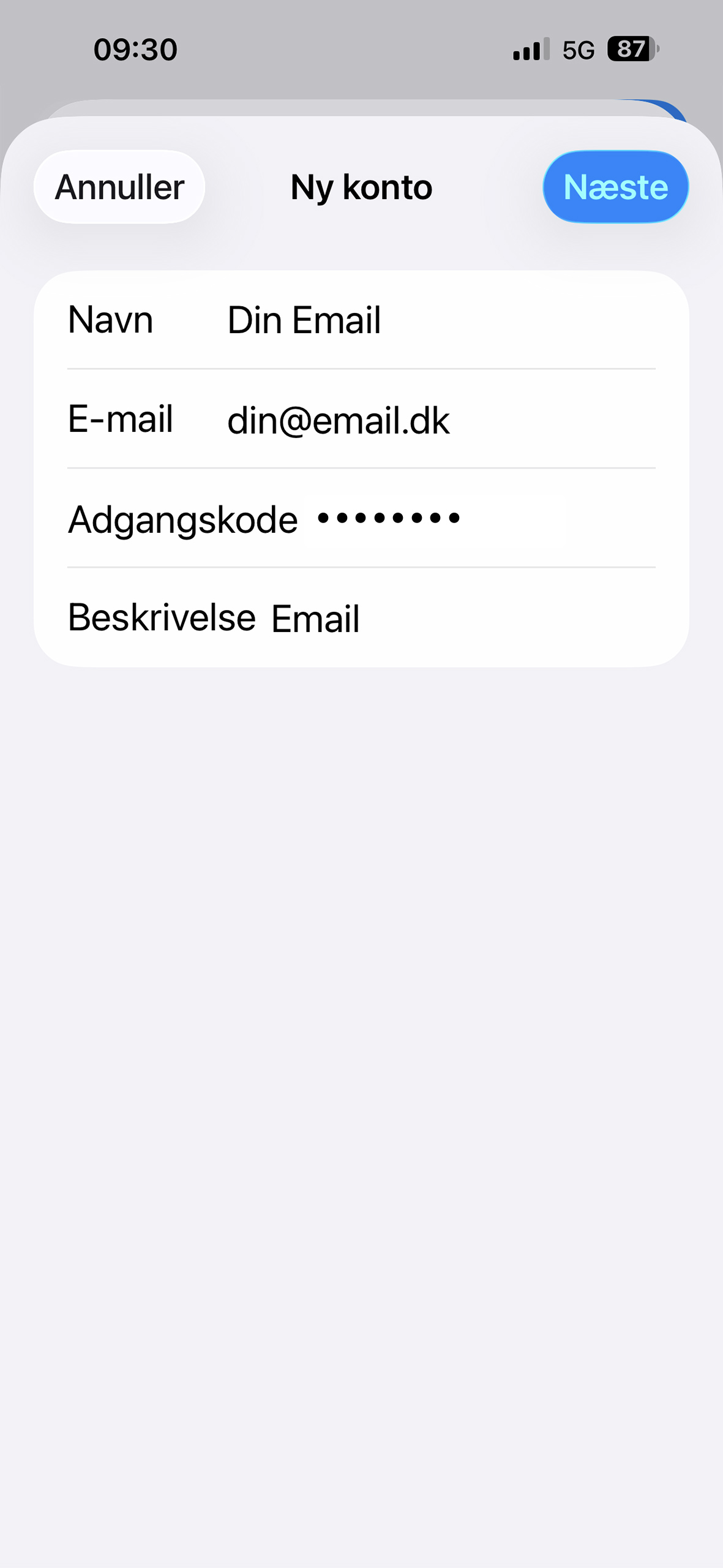This screenshot has height=1568, width=723.
Task: Continue with the Næste button
Action: pyautogui.click(x=615, y=187)
